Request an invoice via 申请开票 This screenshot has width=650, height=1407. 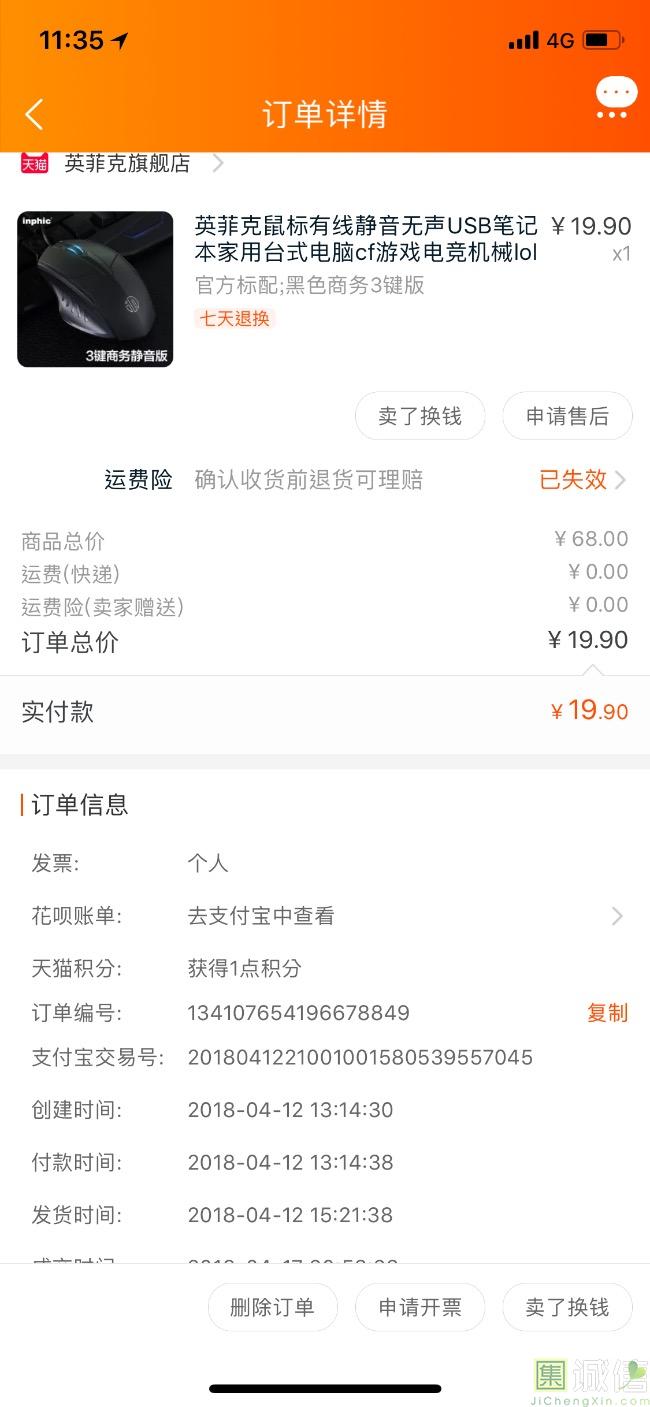point(420,1307)
